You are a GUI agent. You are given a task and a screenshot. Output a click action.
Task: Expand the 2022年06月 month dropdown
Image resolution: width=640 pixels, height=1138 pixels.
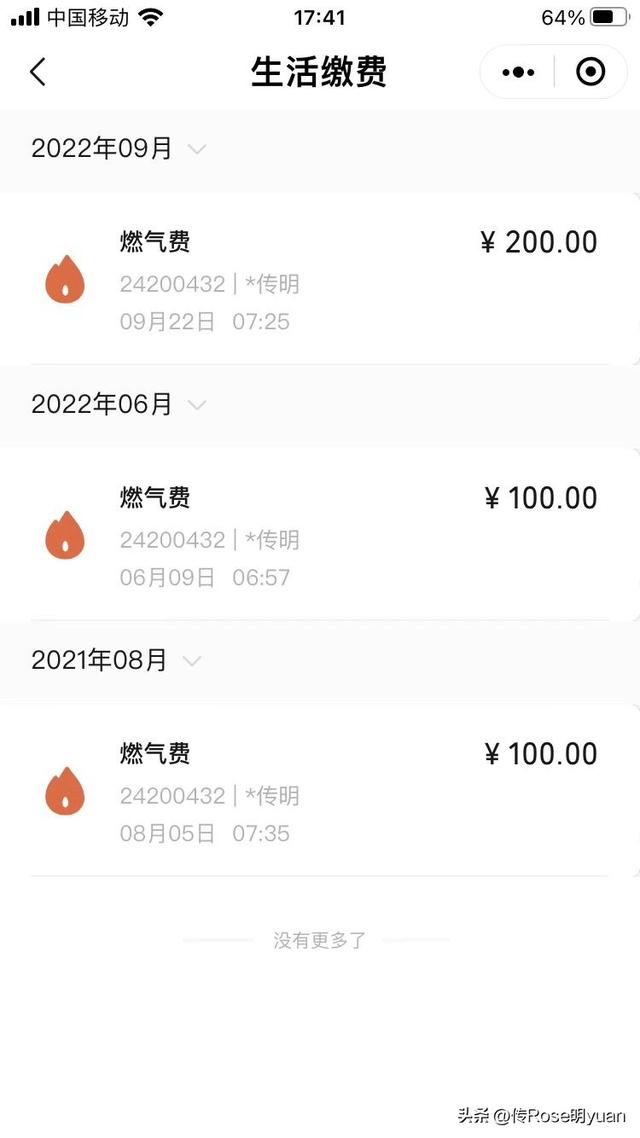click(197, 404)
